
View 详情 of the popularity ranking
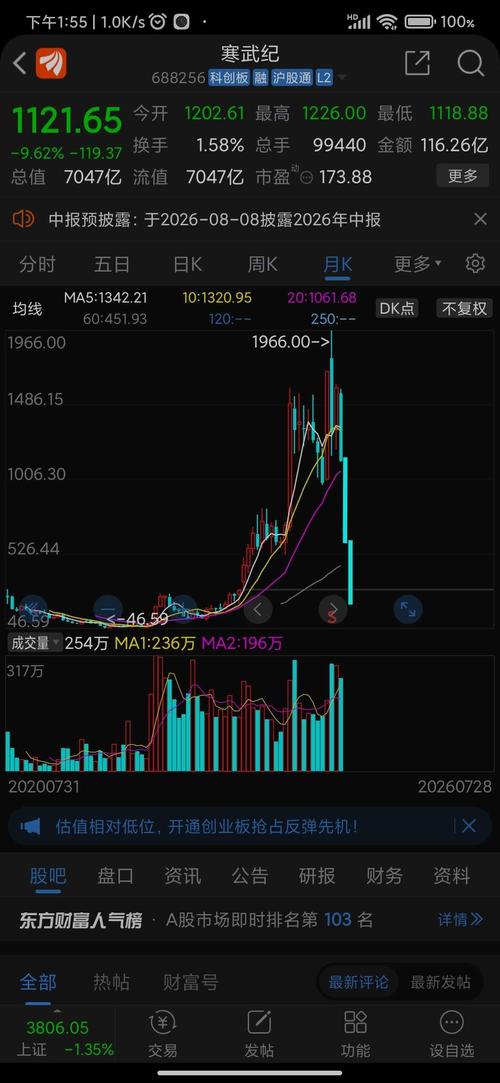point(461,919)
